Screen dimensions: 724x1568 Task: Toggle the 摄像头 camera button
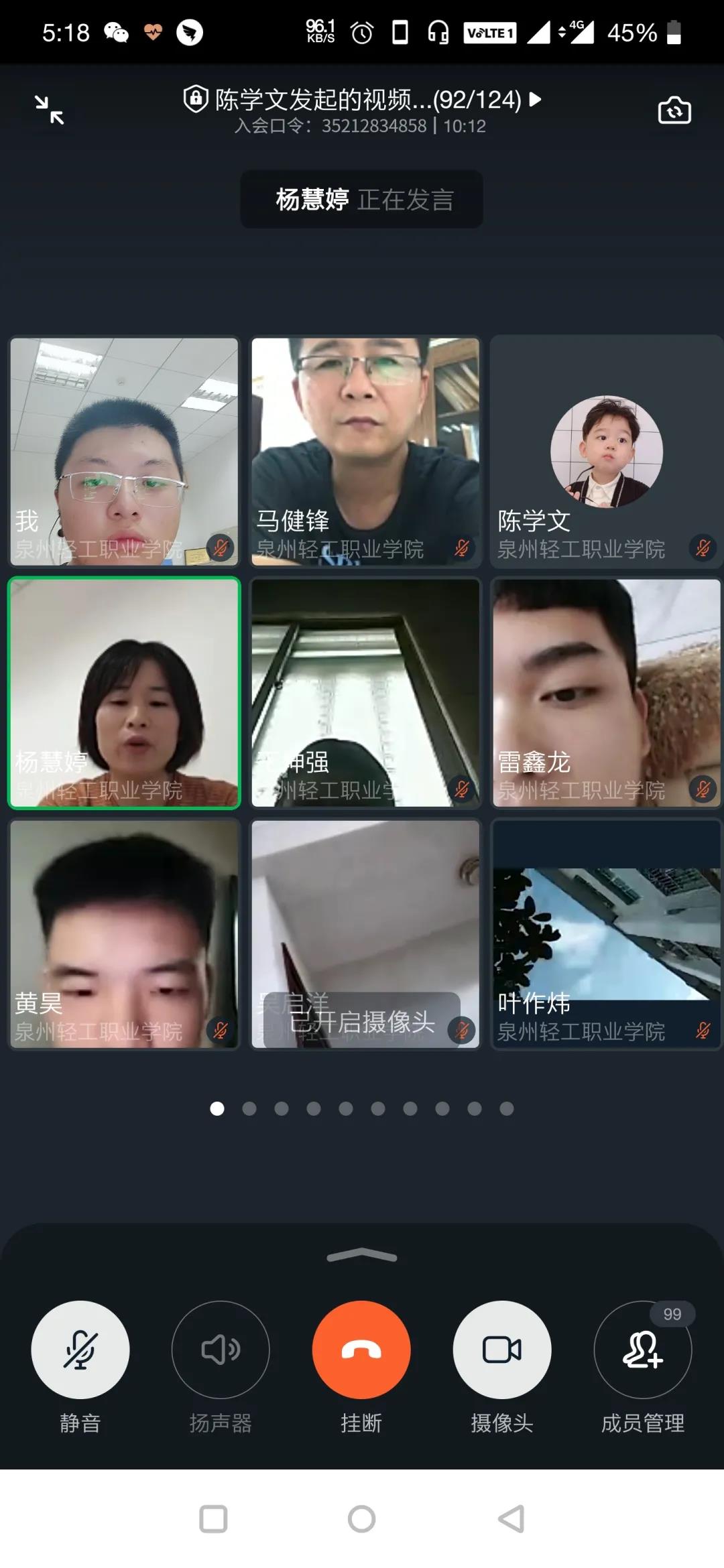point(502,1349)
